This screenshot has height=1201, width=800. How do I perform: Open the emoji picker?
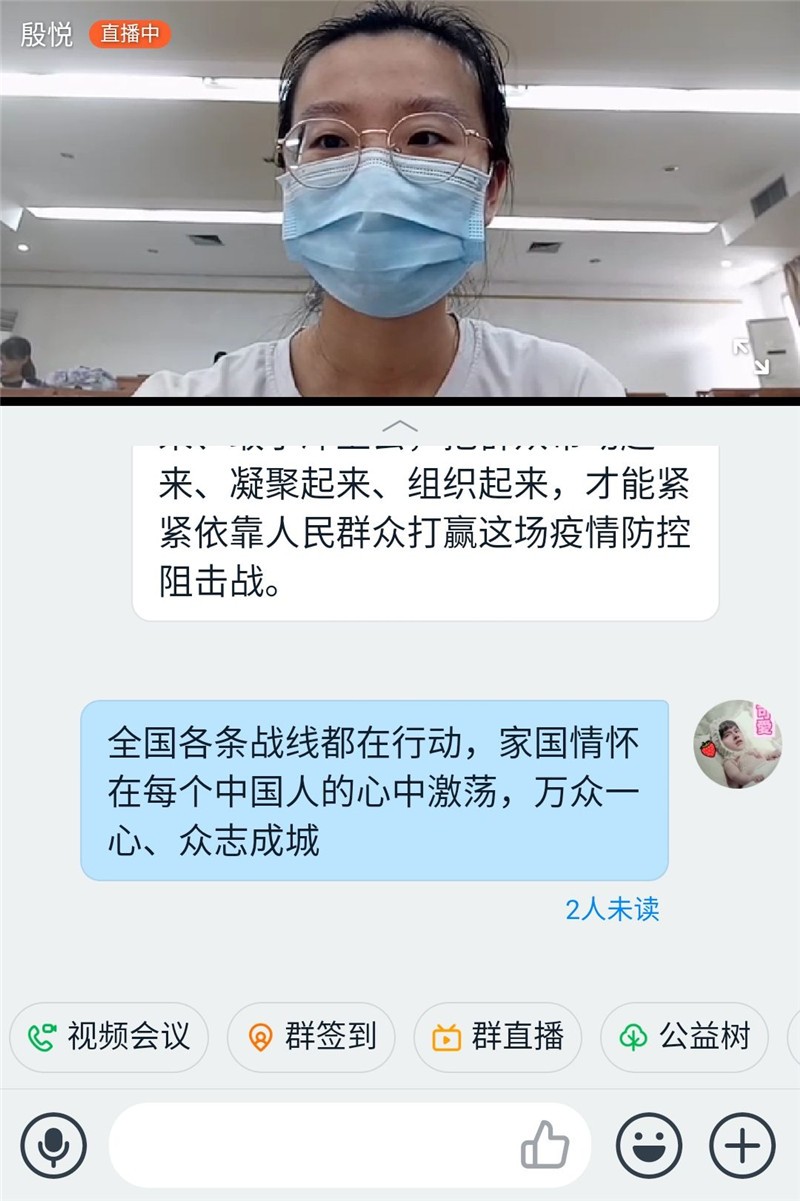pos(648,1145)
